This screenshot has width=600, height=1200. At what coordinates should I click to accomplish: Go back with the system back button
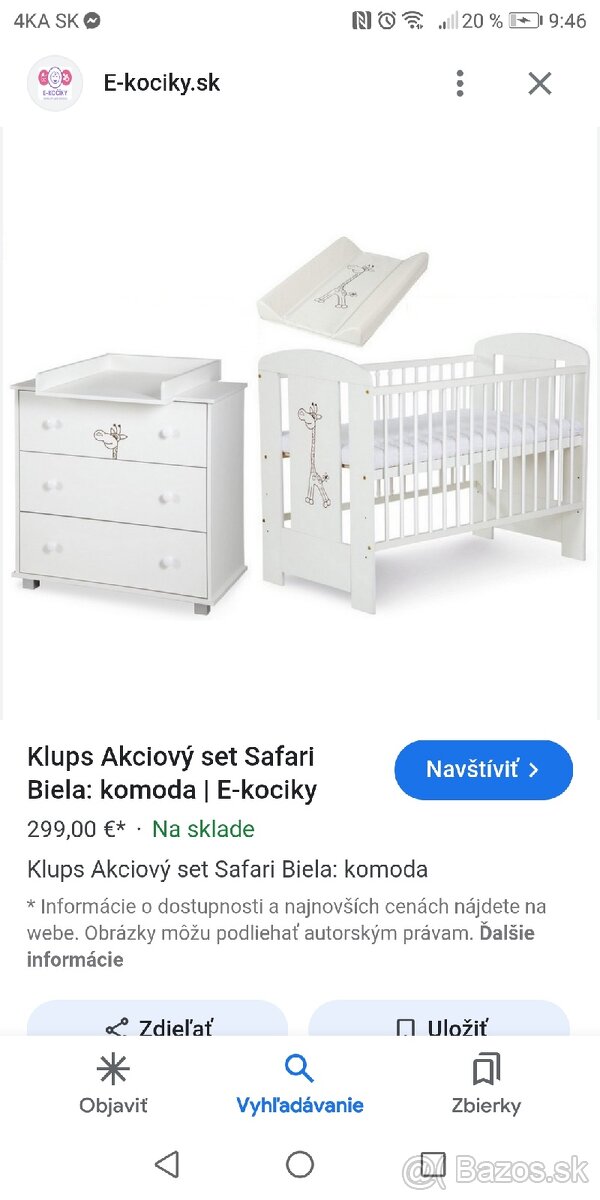pos(167,1164)
